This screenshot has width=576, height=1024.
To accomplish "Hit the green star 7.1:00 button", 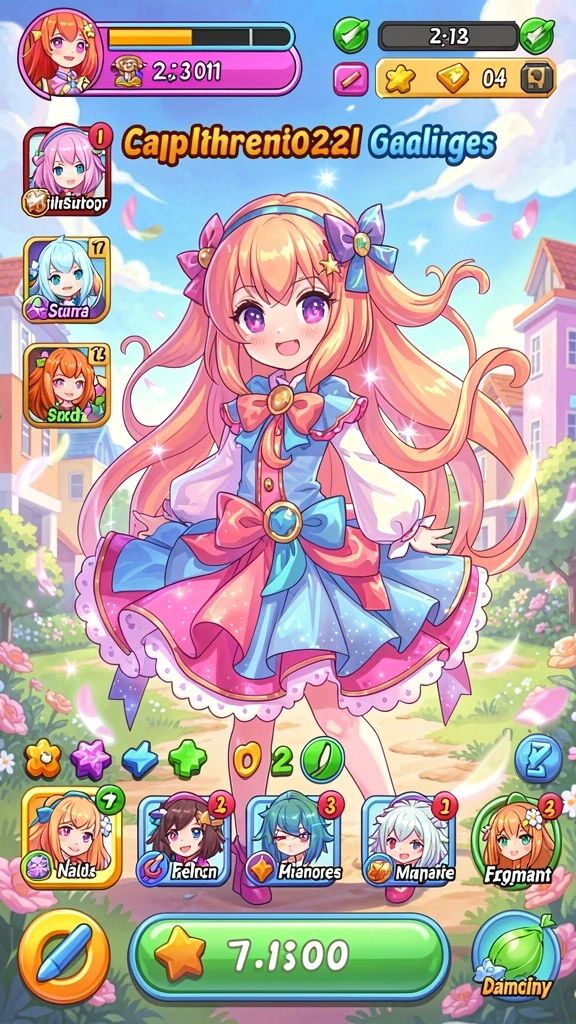I will point(289,957).
